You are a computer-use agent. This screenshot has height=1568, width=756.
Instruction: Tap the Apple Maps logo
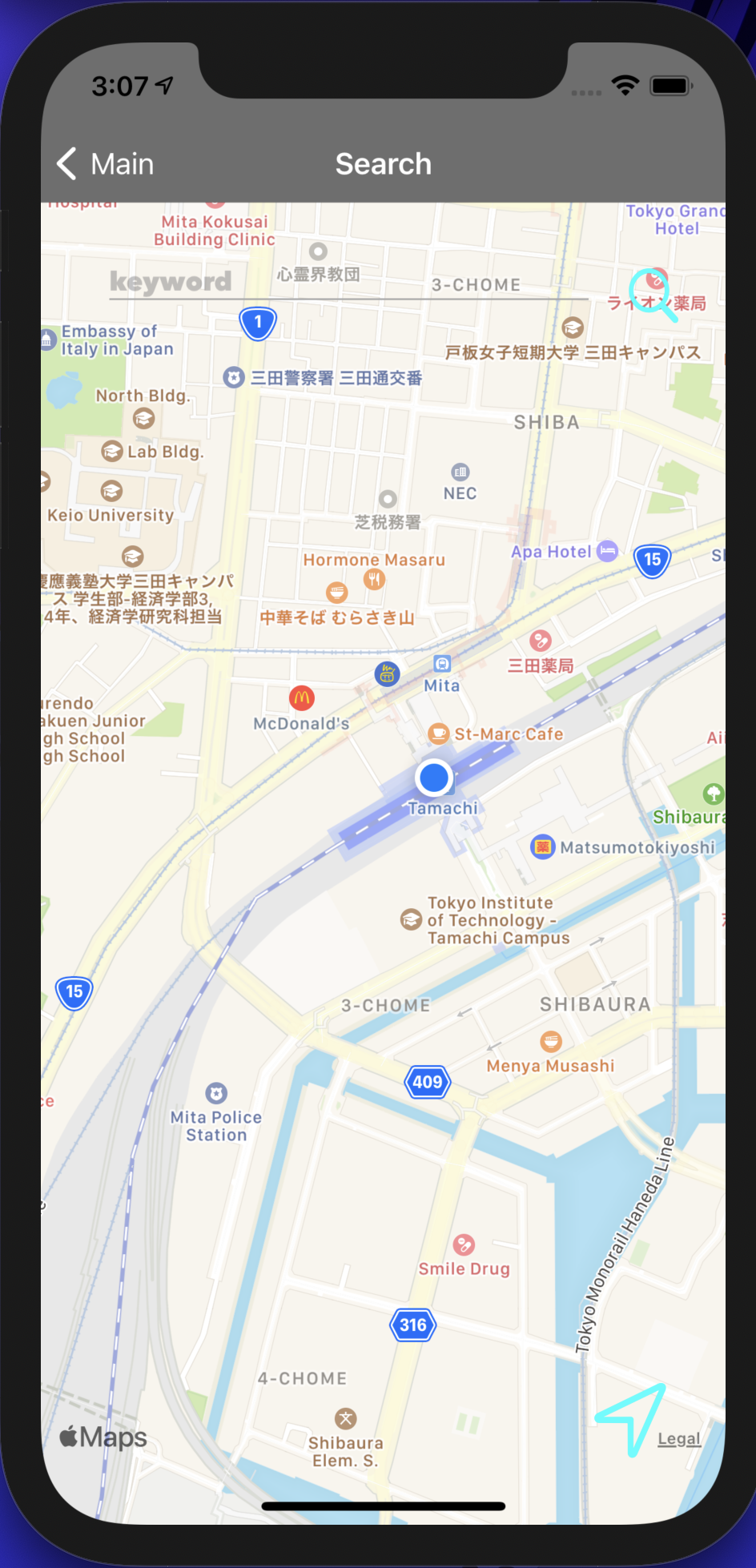coord(101,1437)
